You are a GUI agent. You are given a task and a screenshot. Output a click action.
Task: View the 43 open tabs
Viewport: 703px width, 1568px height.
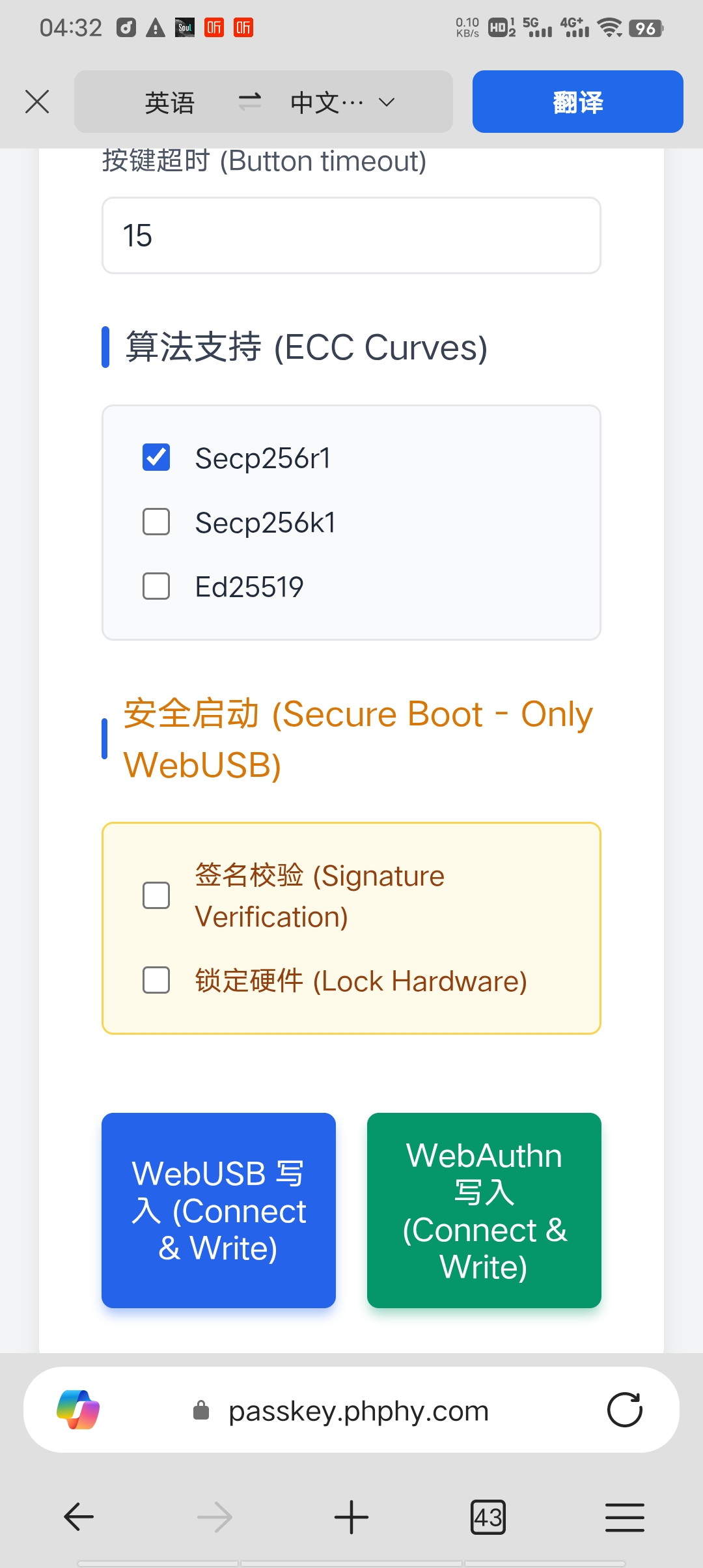coord(488,1517)
